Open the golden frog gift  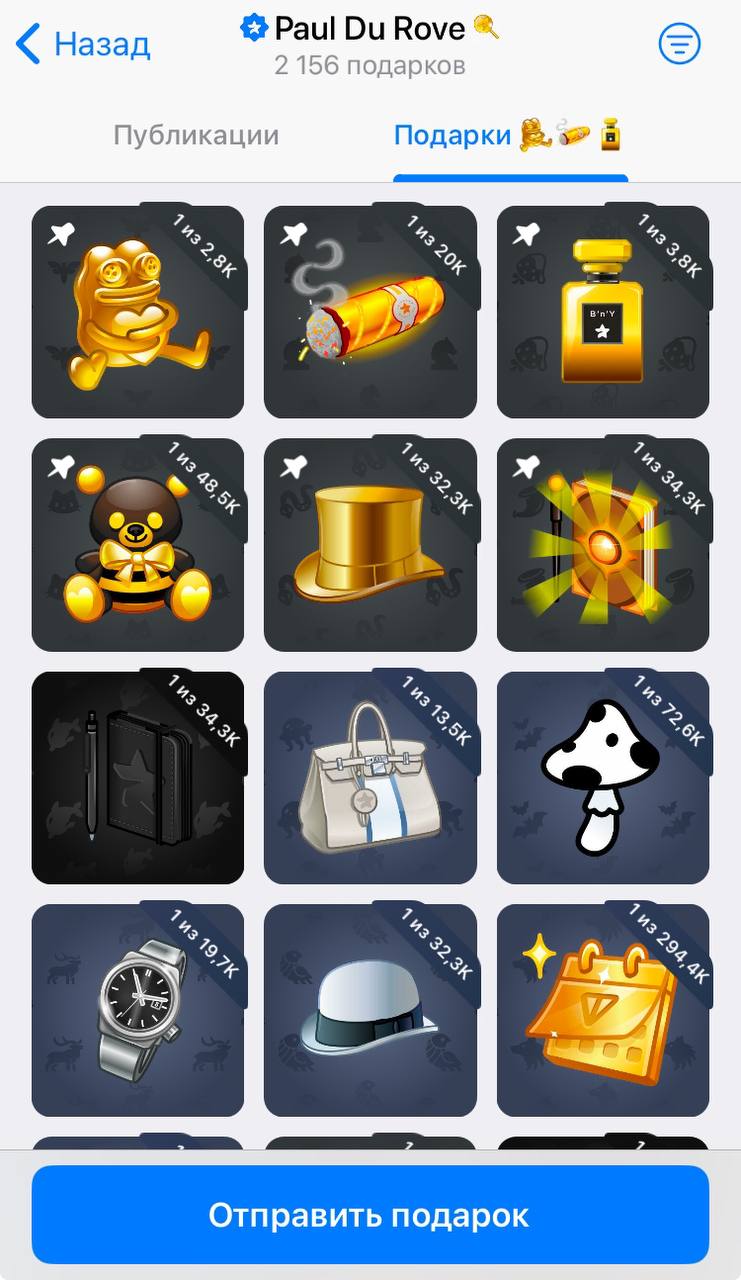coord(138,312)
